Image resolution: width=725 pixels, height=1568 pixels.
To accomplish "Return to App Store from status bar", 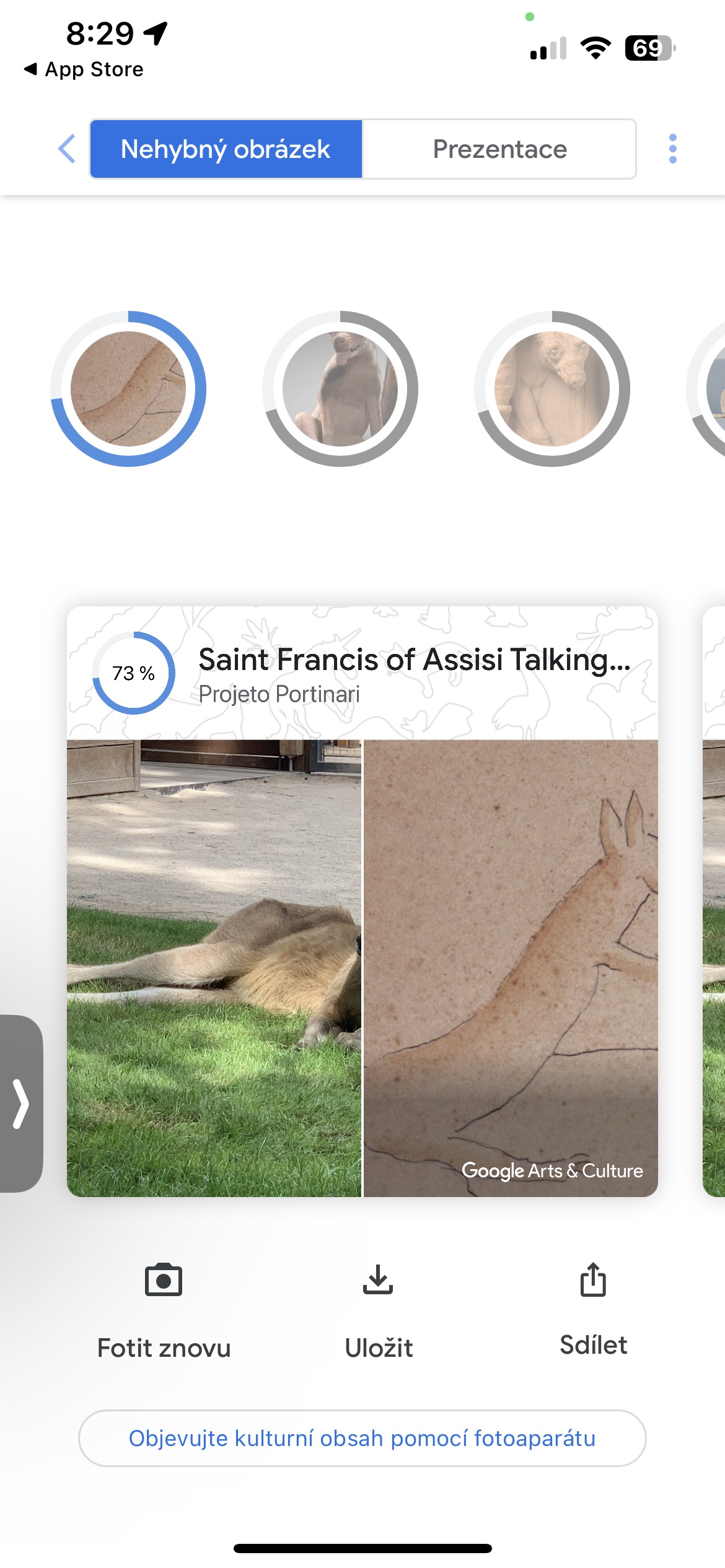I will point(84,69).
